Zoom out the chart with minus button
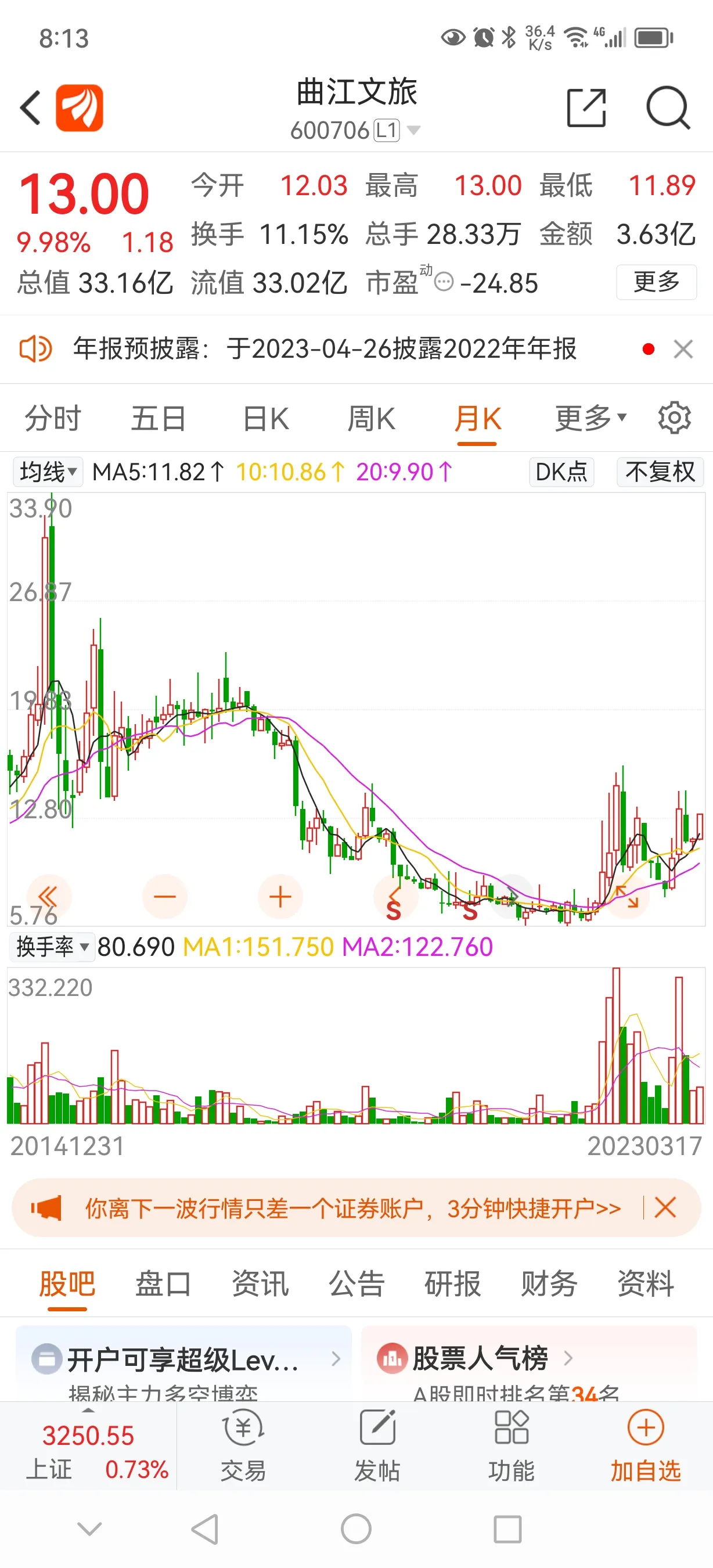Screen dimensions: 713x1568 coord(164,897)
